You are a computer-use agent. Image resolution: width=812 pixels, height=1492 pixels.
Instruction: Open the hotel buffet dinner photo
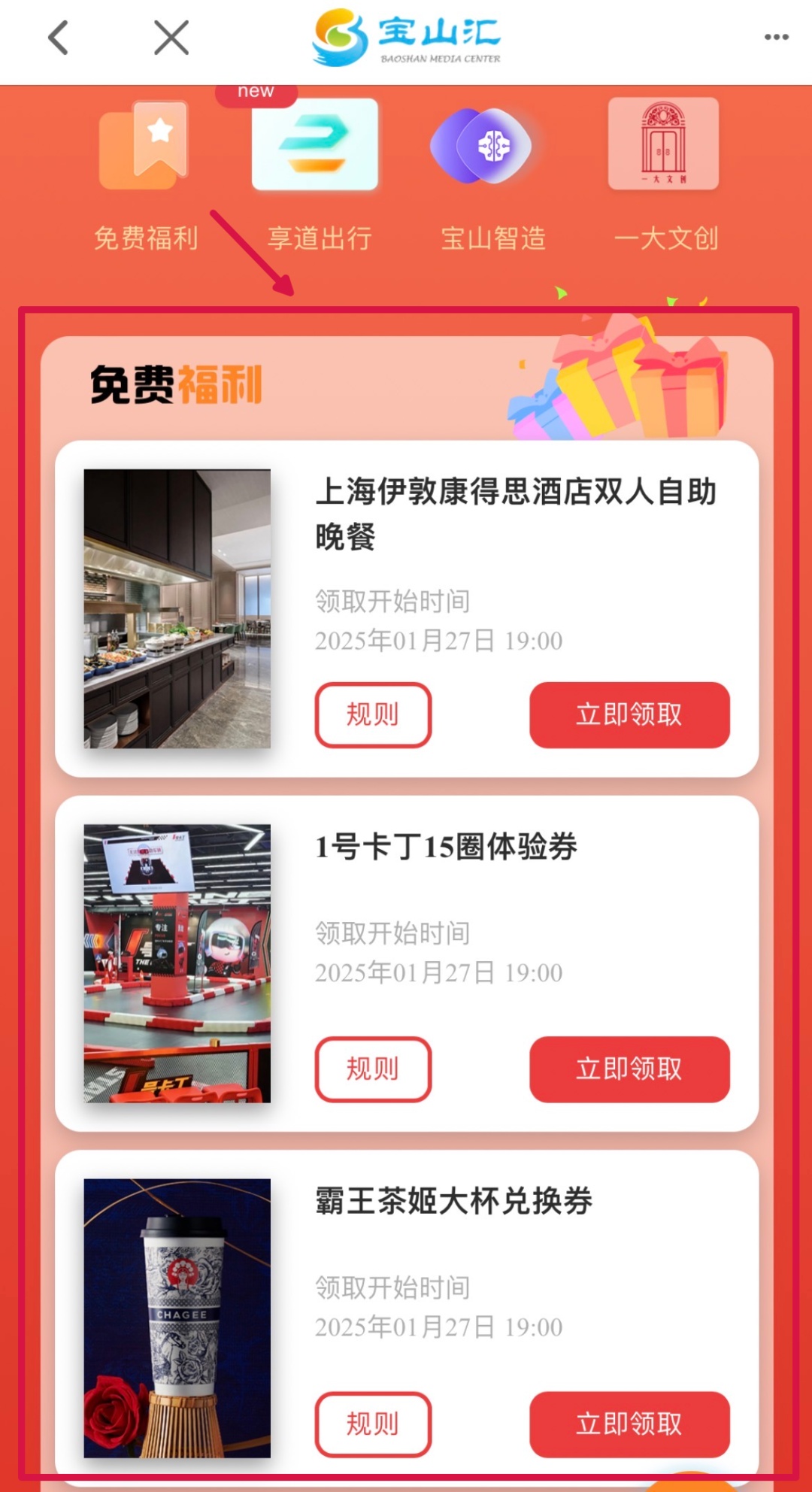click(x=177, y=608)
